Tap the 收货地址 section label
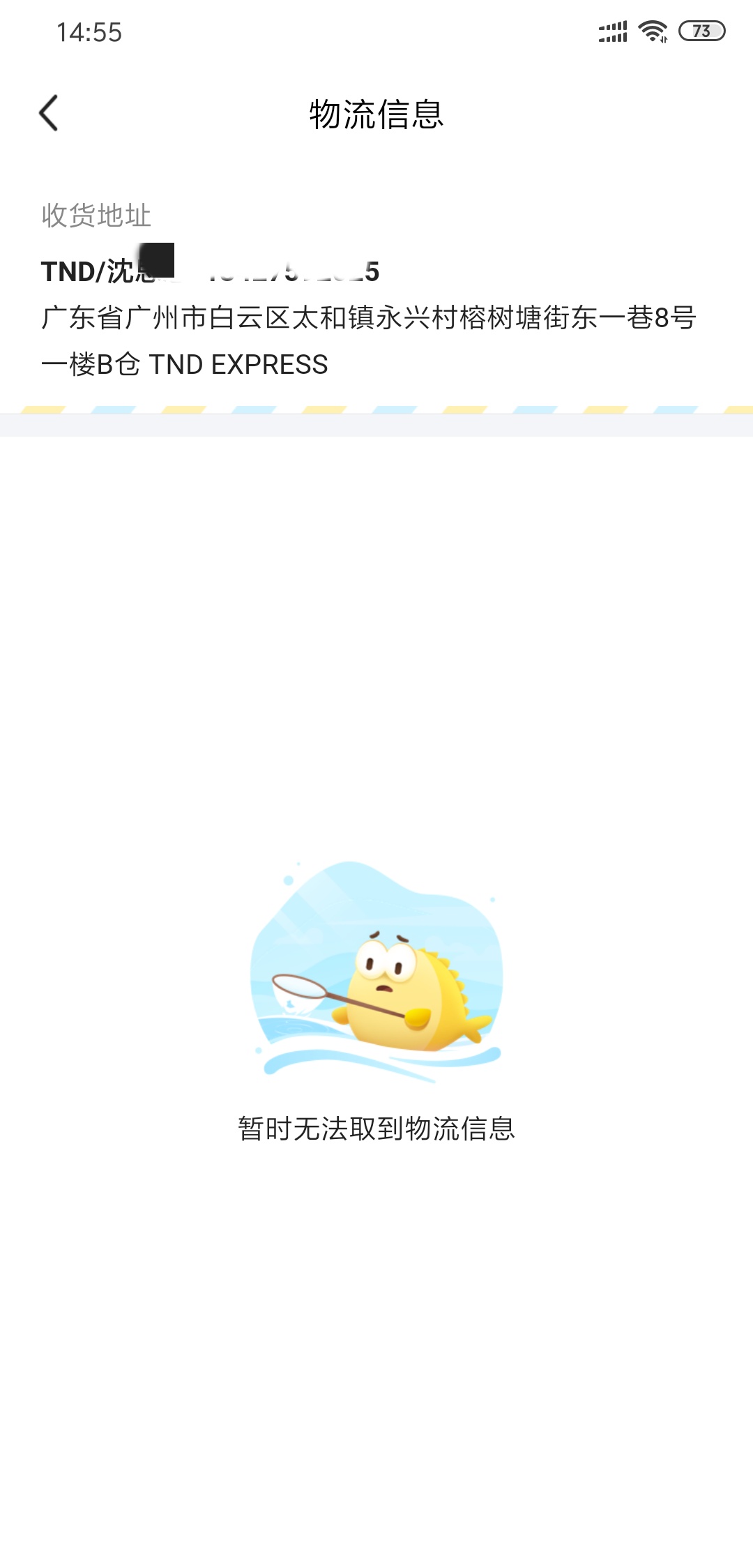753x1568 pixels. coord(96,216)
